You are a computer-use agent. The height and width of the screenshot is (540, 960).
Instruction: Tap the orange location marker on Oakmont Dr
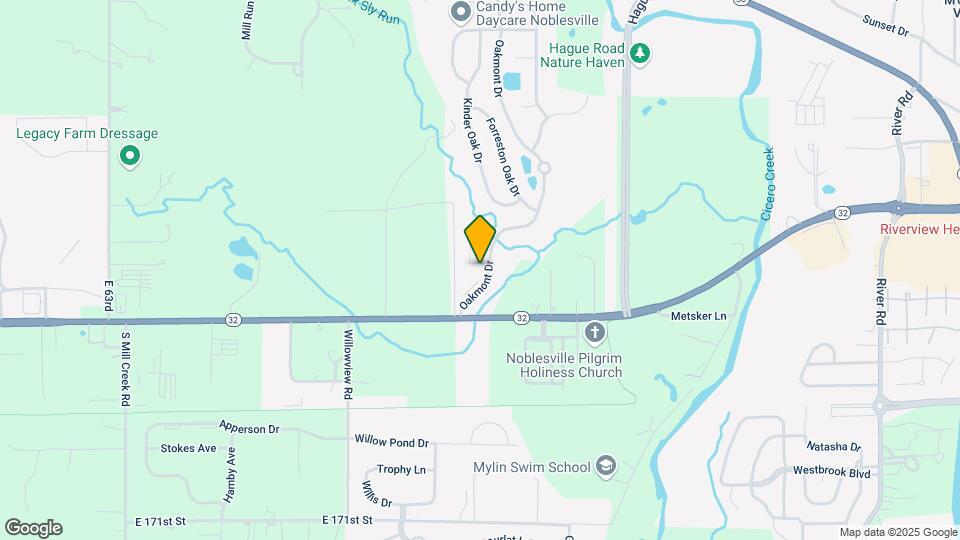pyautogui.click(x=480, y=239)
